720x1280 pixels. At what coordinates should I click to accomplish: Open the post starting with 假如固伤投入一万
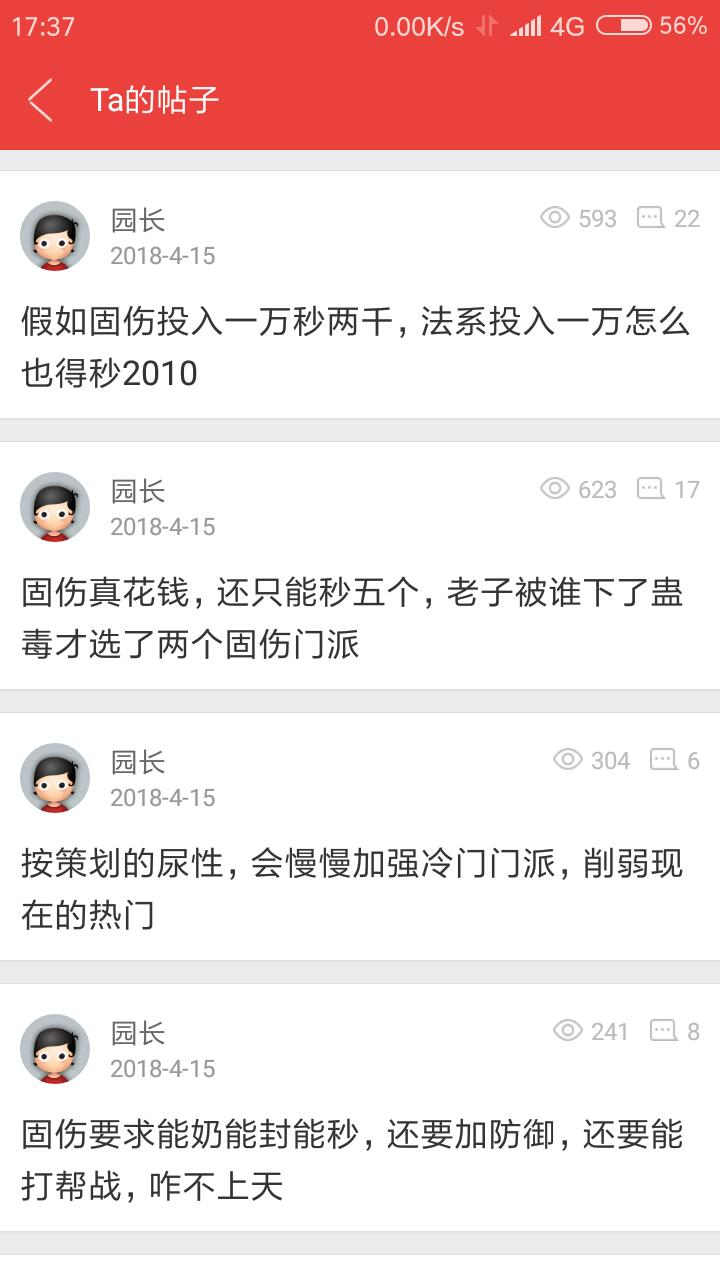(x=355, y=348)
